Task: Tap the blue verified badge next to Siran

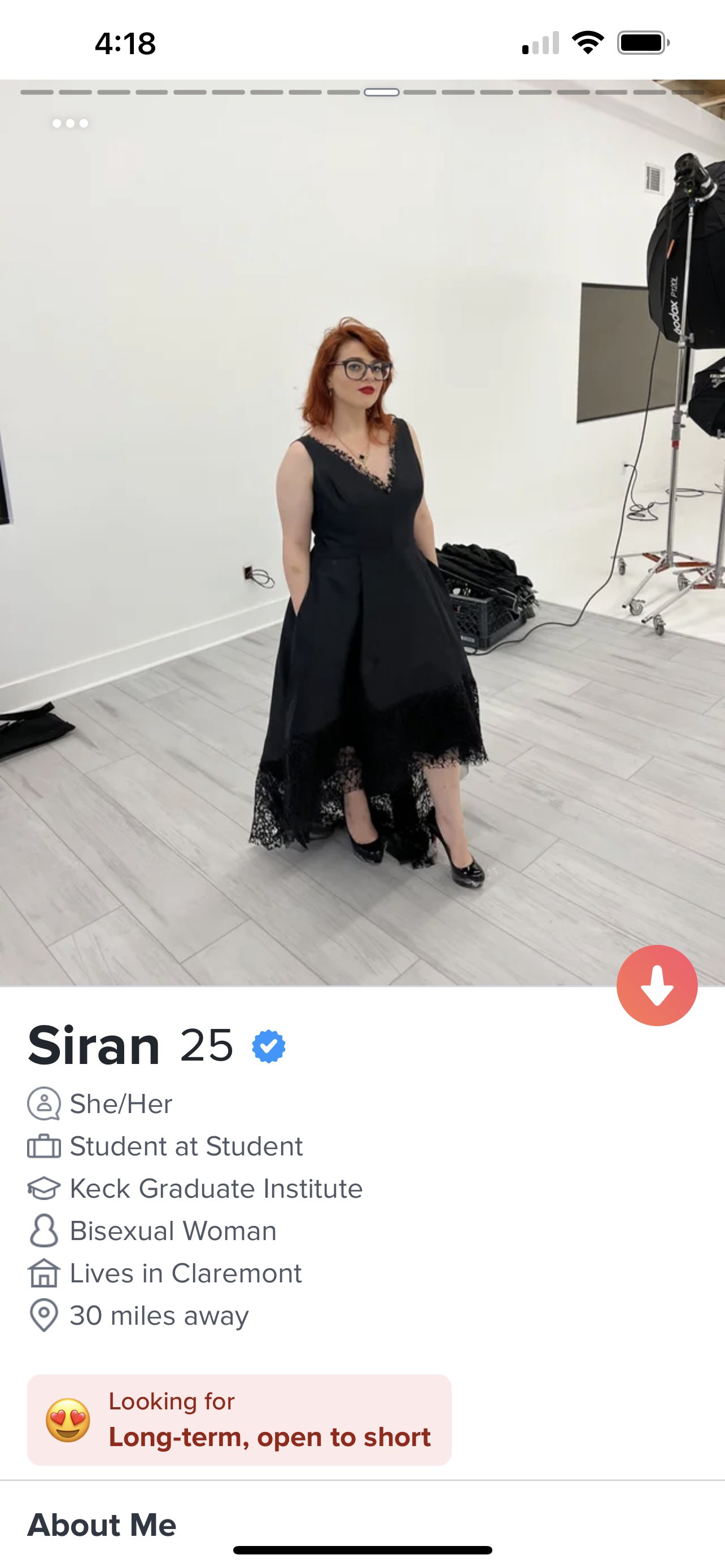Action: [x=268, y=1046]
